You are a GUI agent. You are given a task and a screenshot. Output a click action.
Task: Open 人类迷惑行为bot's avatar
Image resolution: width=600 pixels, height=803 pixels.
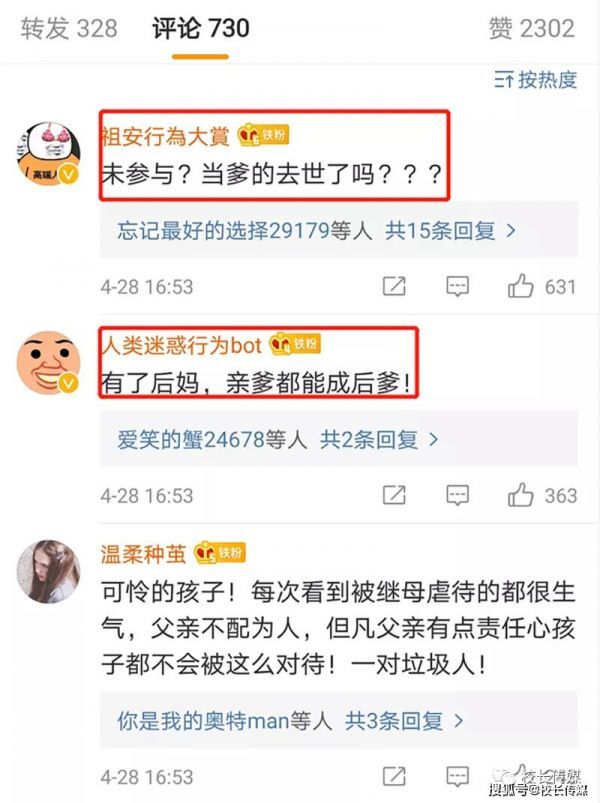48,362
